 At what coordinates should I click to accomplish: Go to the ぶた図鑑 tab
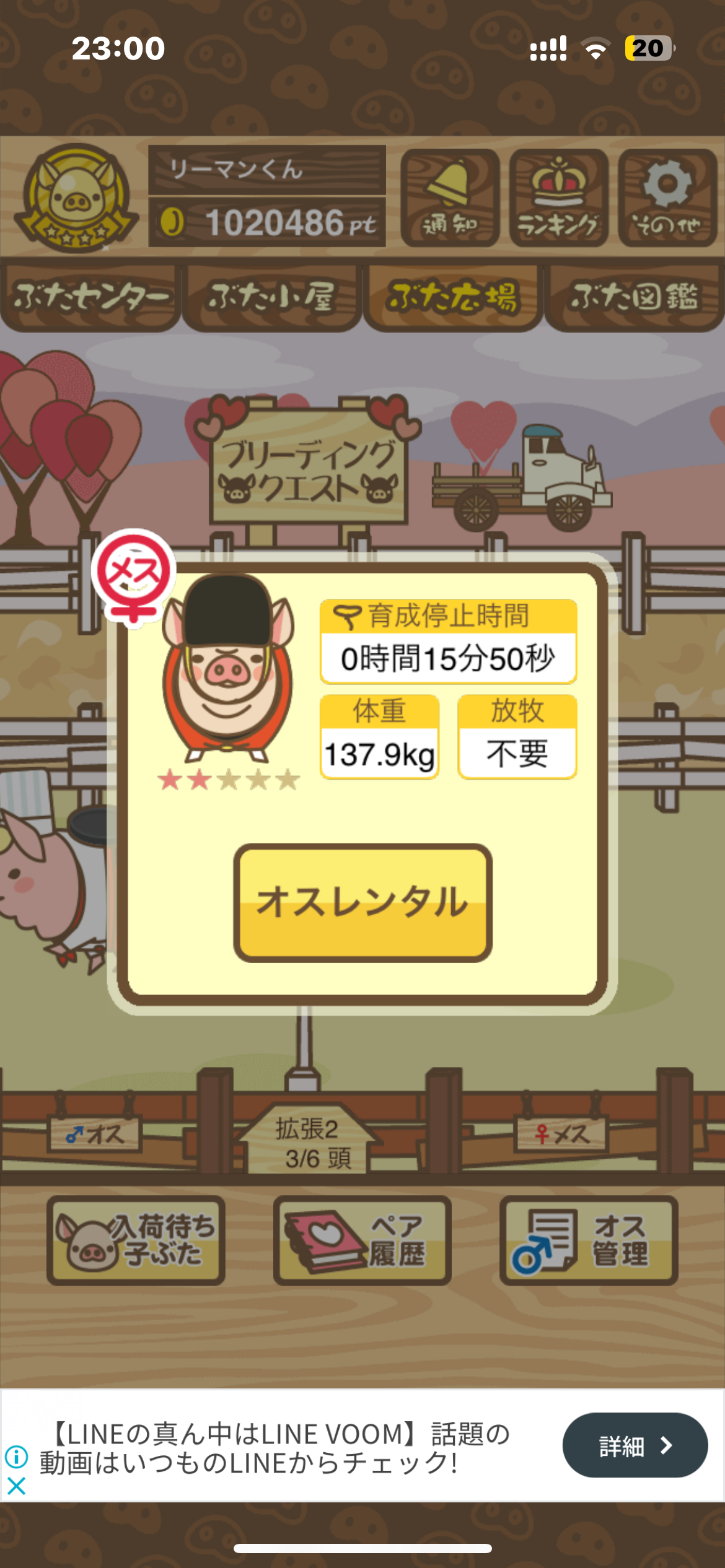(x=634, y=298)
